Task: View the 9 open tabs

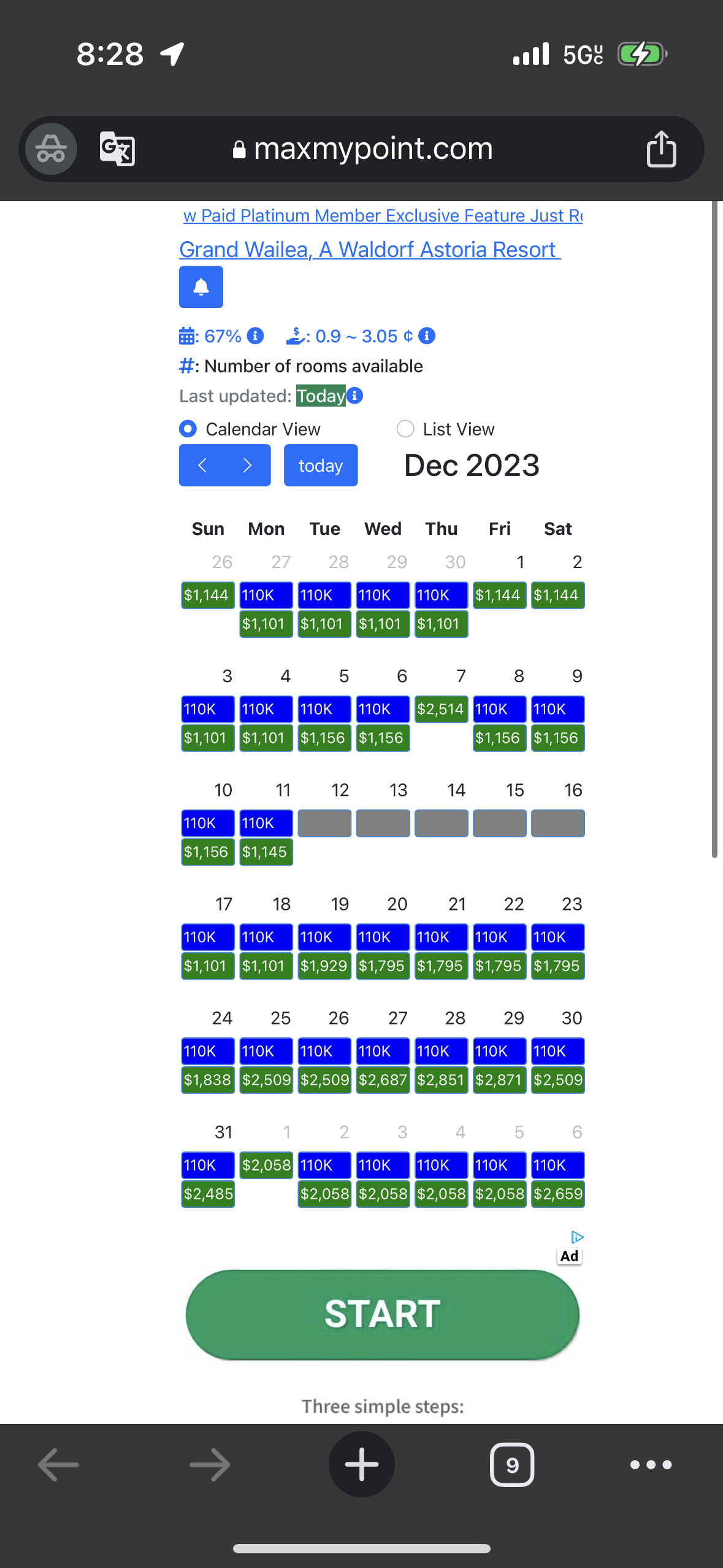Action: 512,1464
